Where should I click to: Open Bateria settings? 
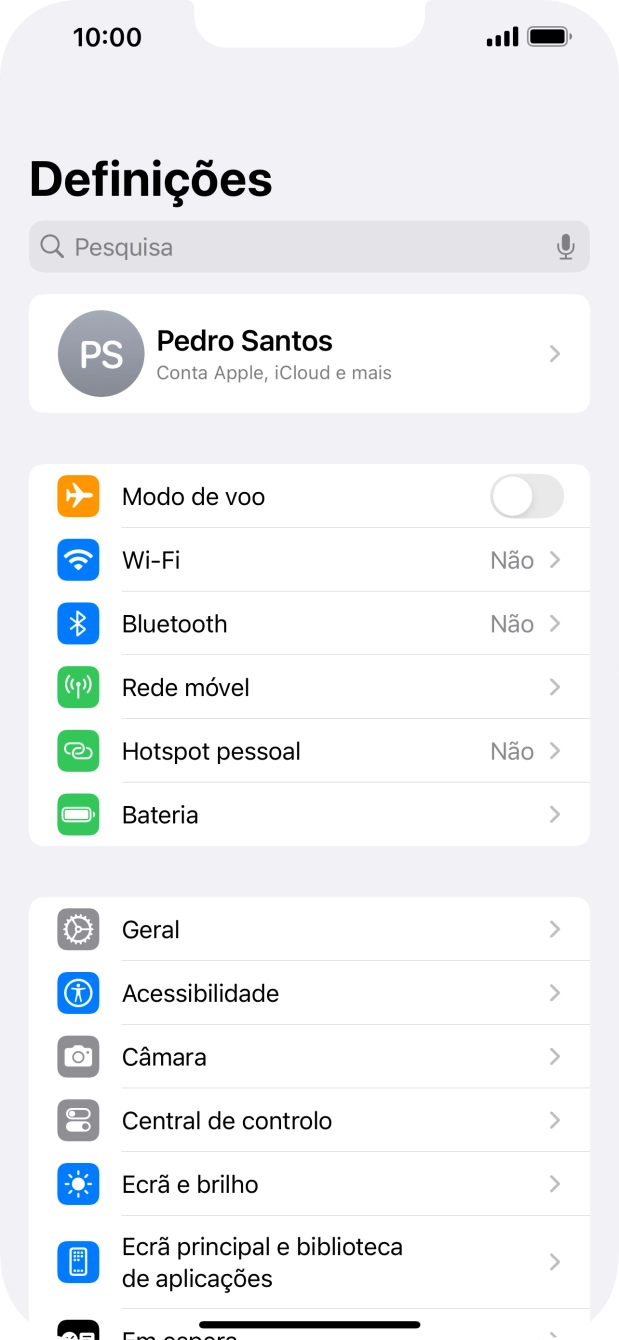(309, 815)
